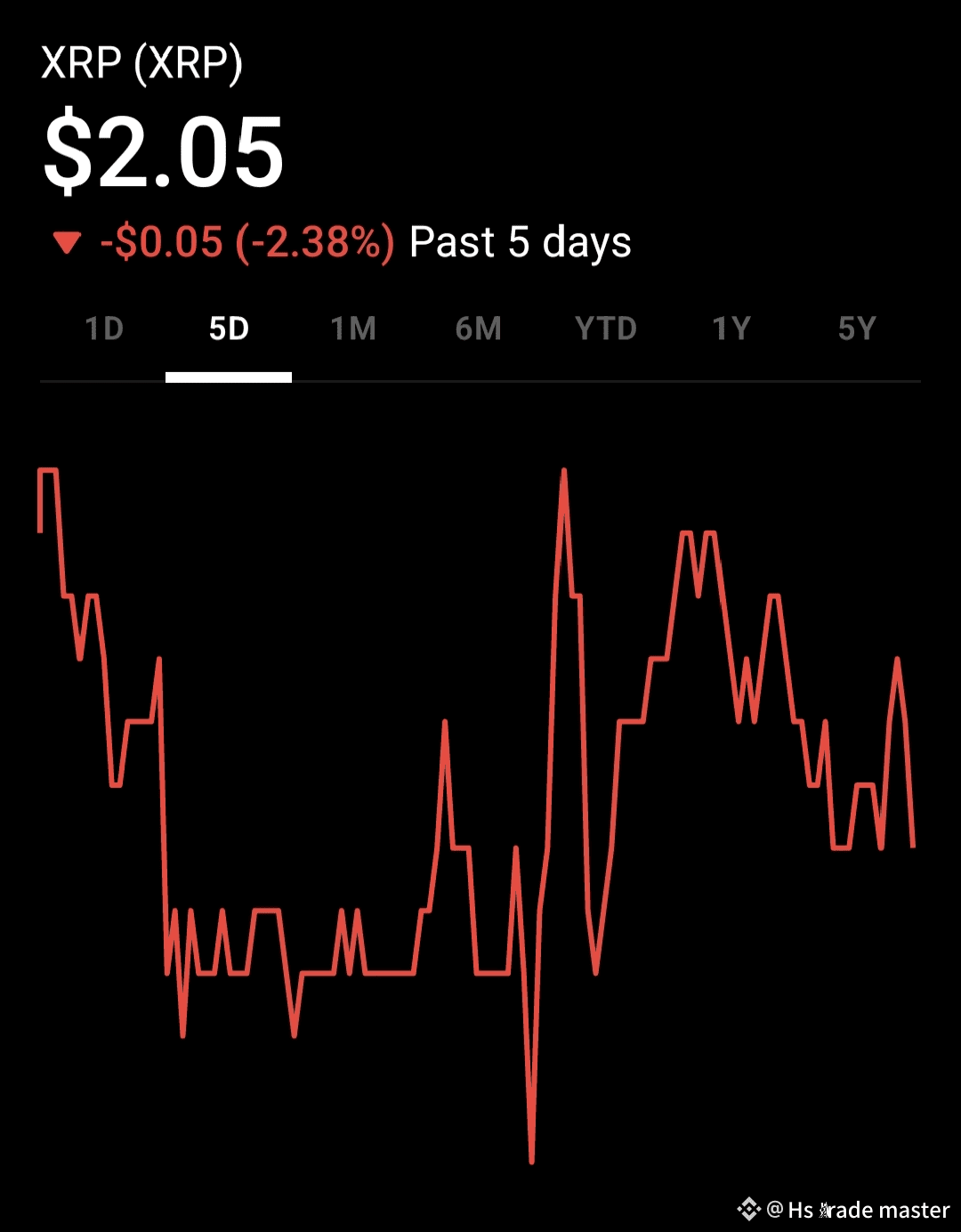View the YTD price chart

tap(606, 329)
